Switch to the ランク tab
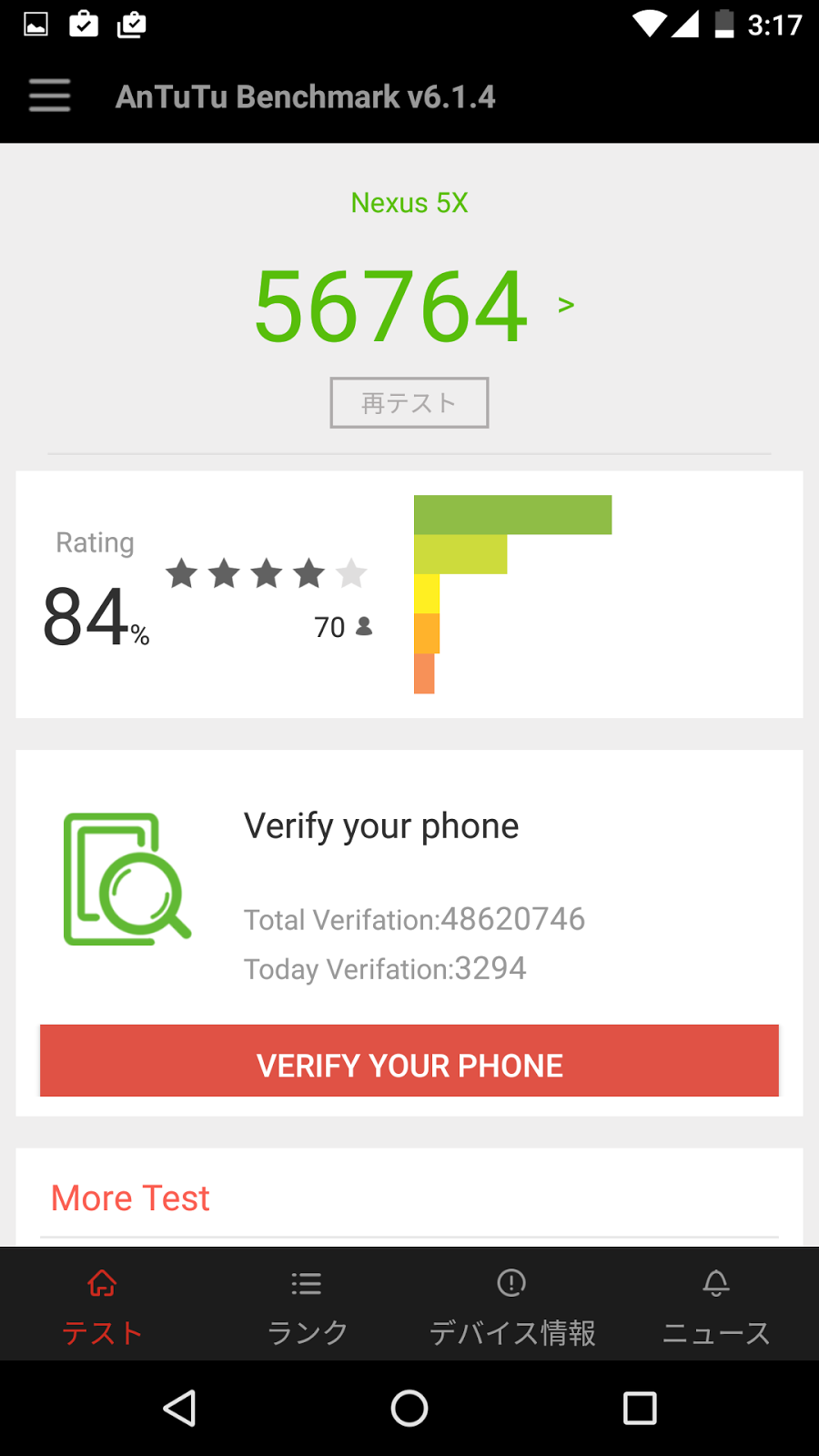 coord(307,1306)
